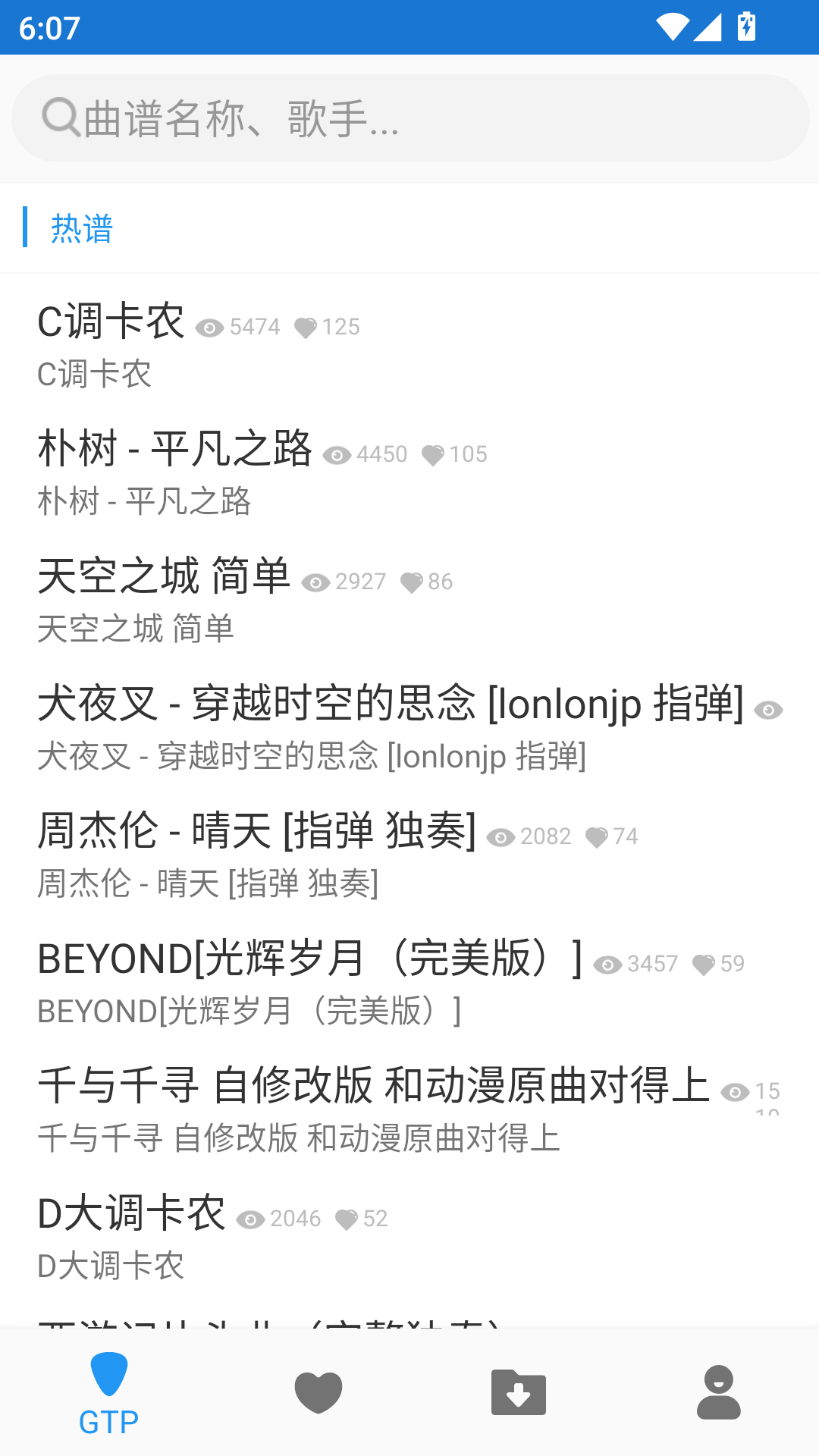Toggle the eye indicator on 犬夜叉 entry
This screenshot has height=1456, width=819.
(x=769, y=711)
